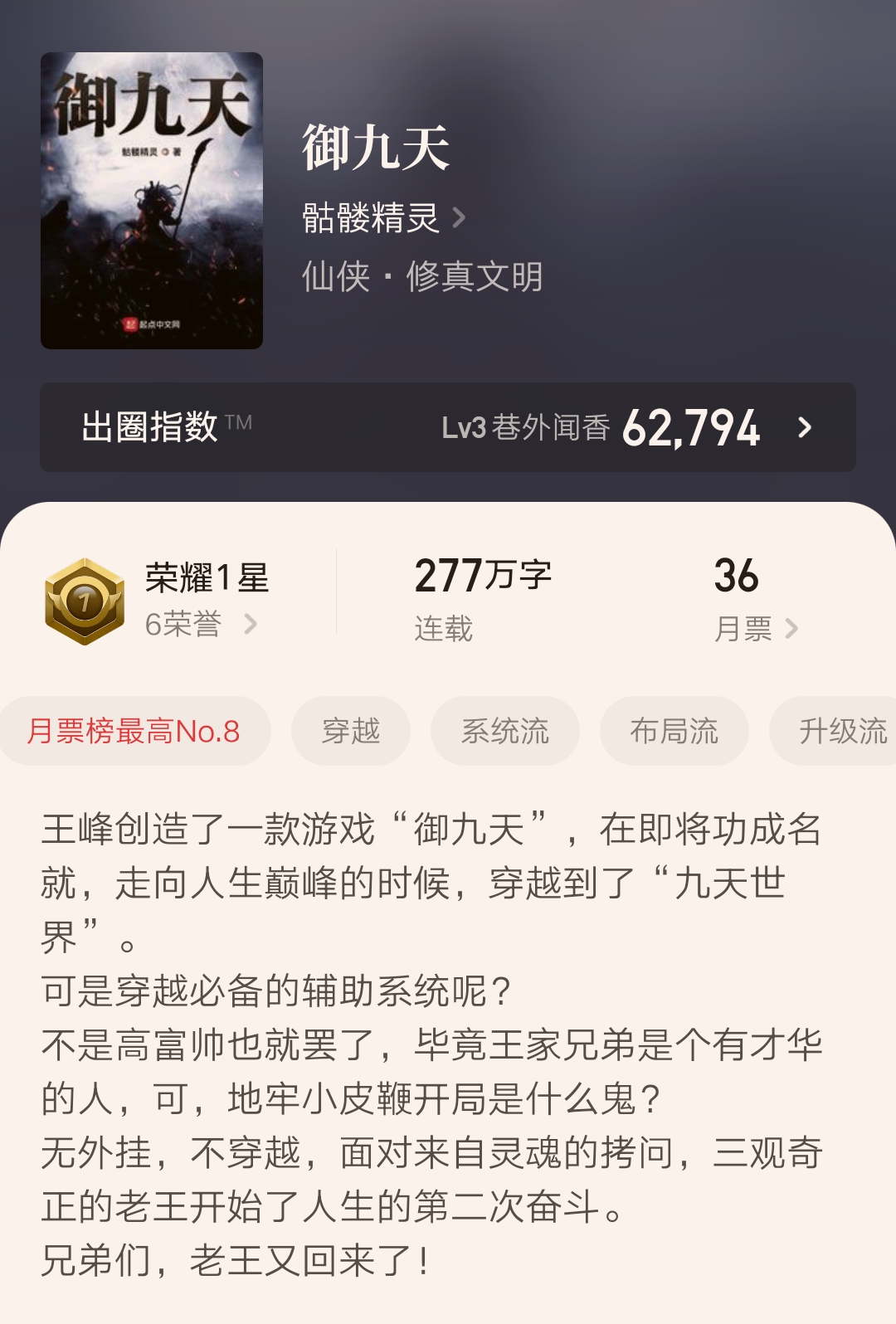Click the 62,794 出圈指数 score
Image resolution: width=896 pixels, height=1324 pixels.
click(x=691, y=426)
